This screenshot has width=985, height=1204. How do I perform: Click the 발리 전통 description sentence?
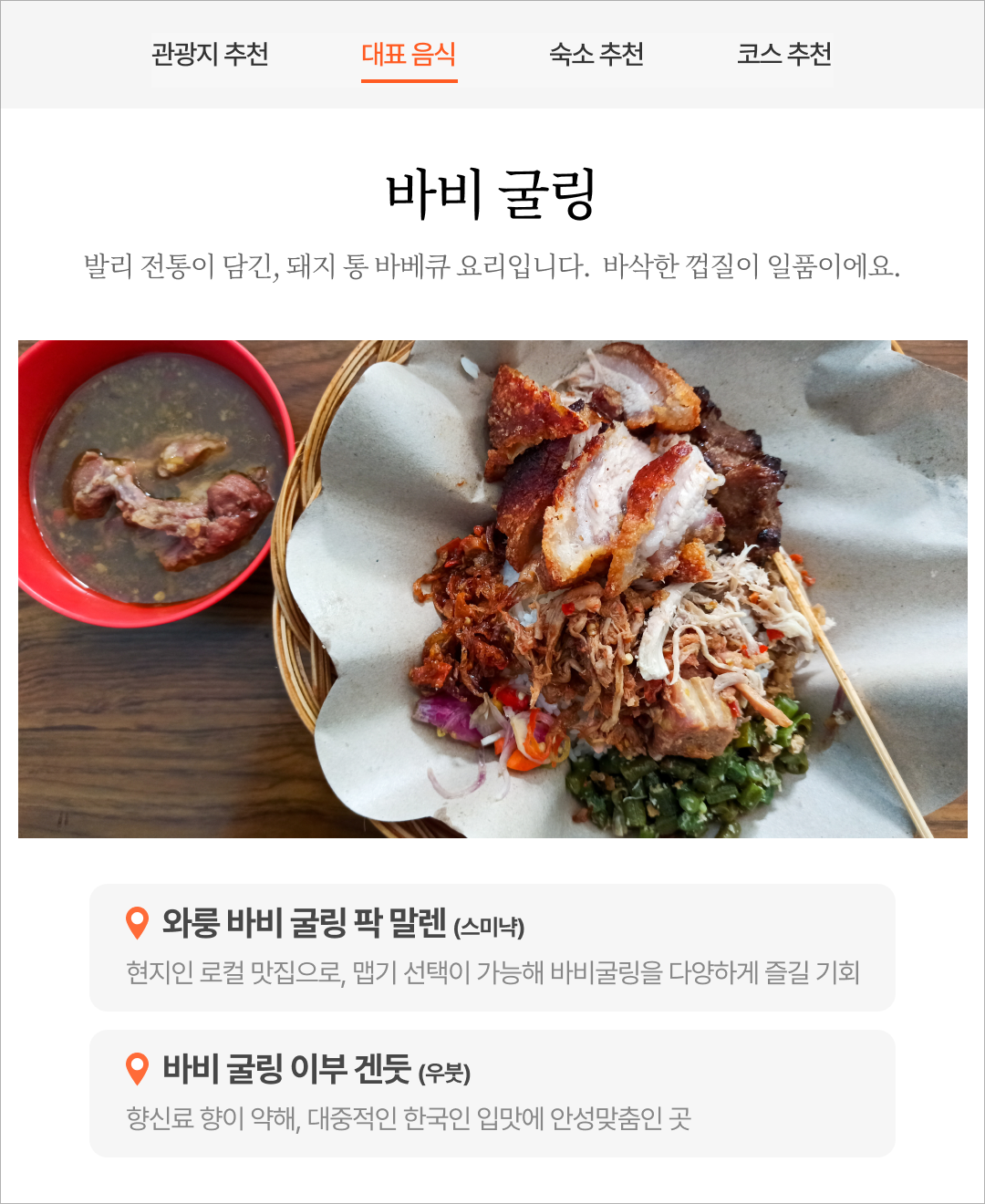[493, 265]
